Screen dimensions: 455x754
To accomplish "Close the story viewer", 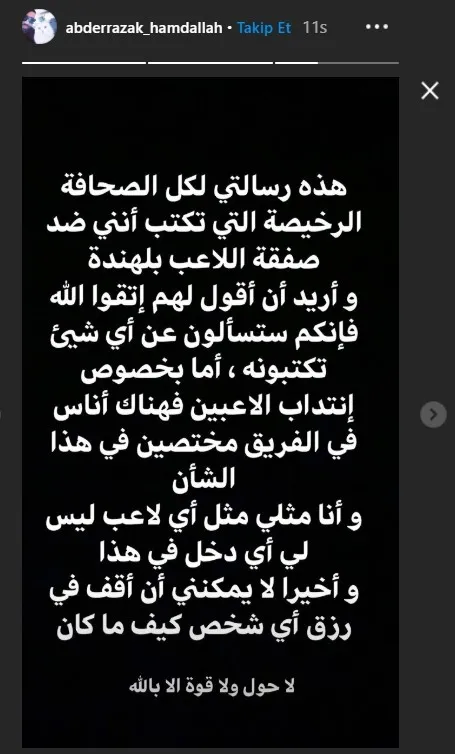I will pos(430,90).
